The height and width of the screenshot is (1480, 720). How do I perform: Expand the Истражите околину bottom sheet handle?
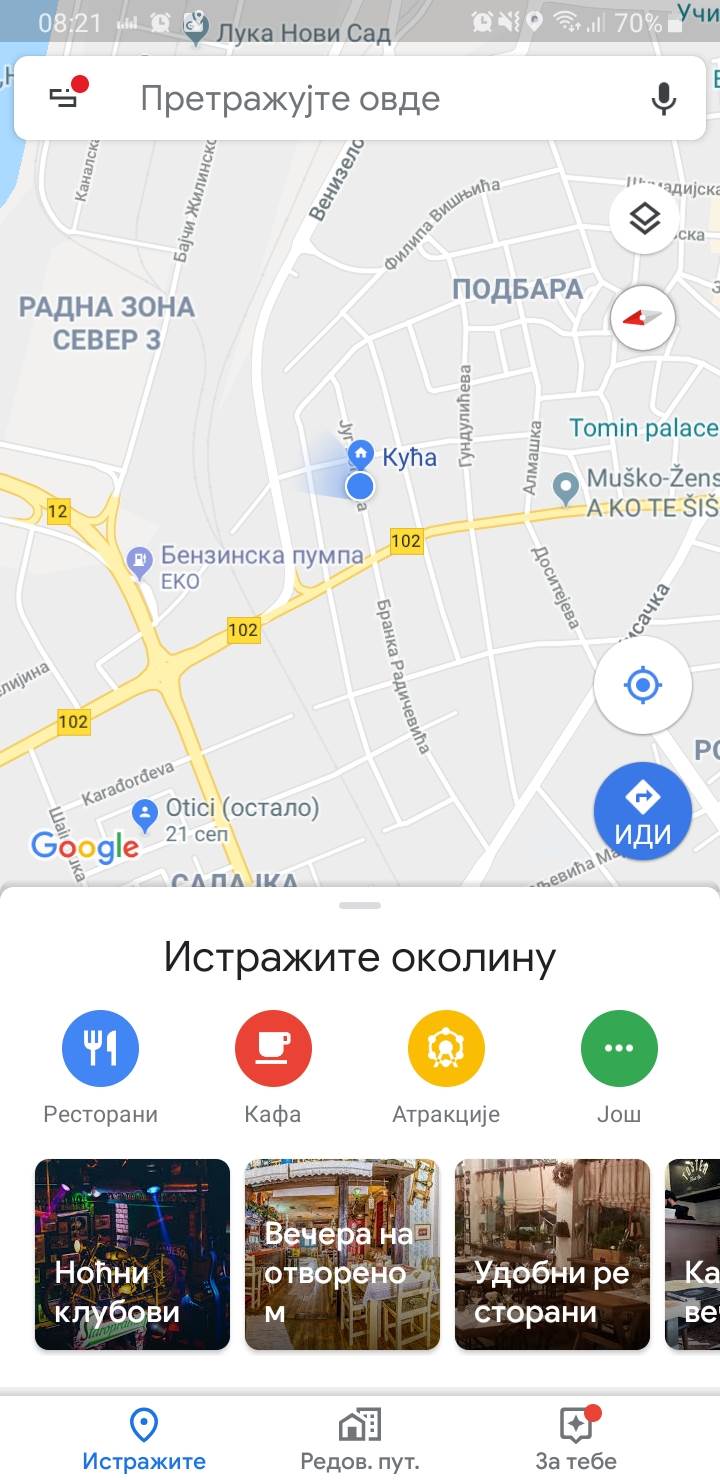360,903
